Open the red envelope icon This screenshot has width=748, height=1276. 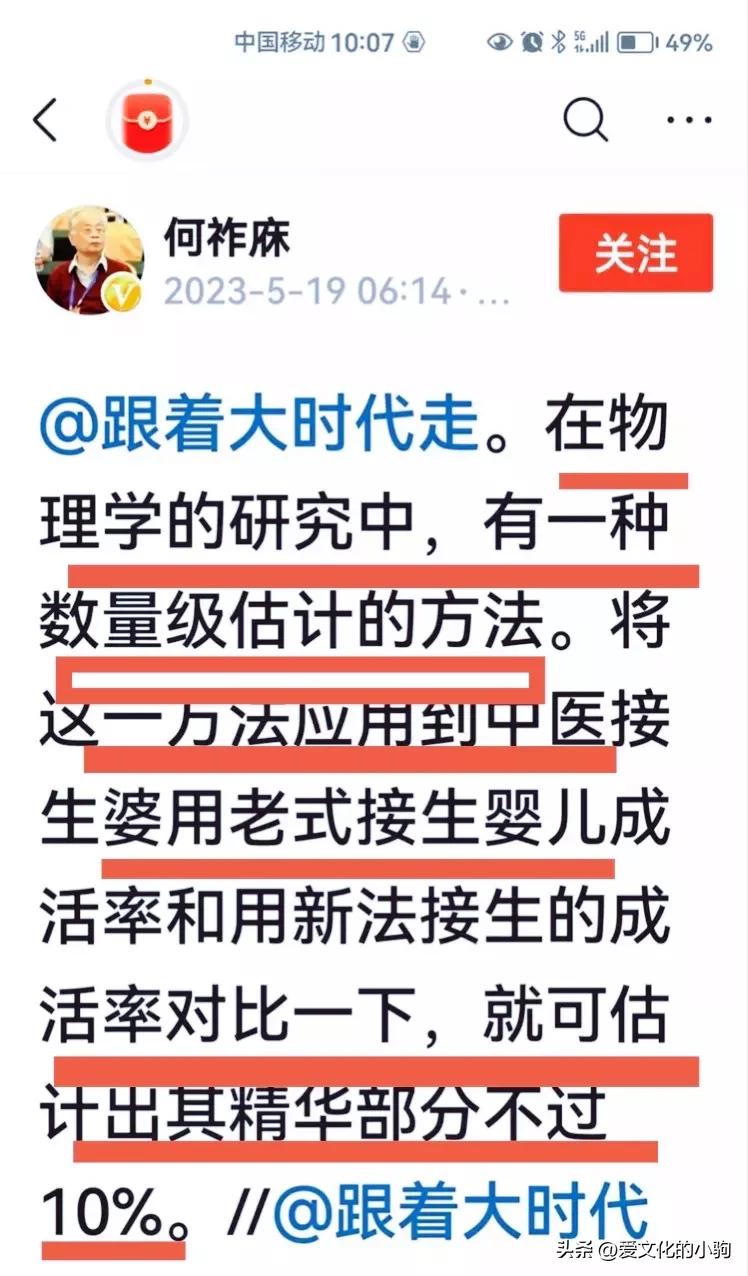[146, 120]
